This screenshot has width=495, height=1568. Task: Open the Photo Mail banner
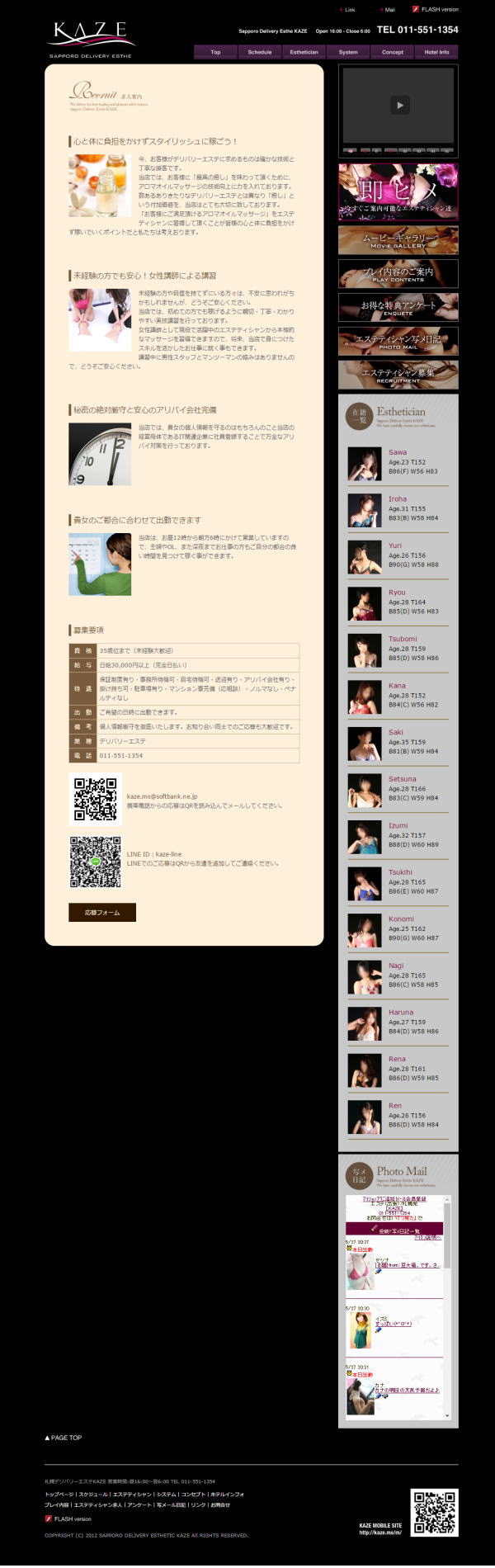point(398,342)
